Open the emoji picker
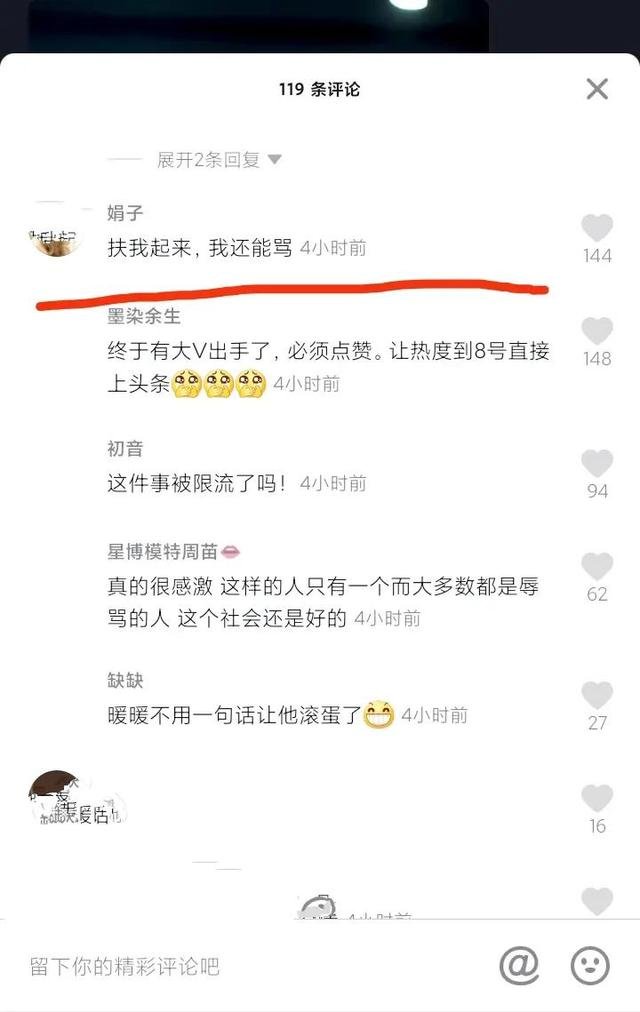 590,966
